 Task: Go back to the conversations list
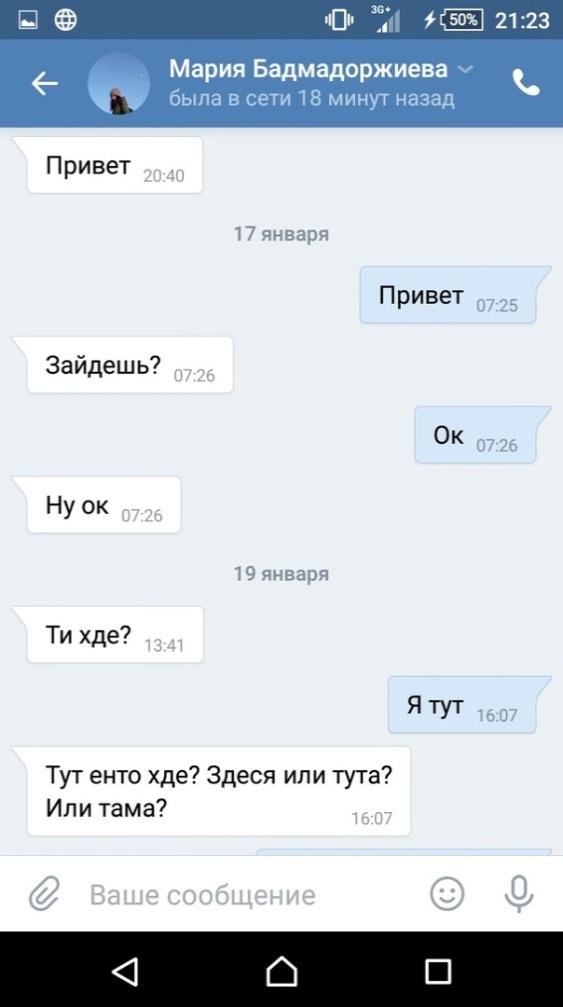(45, 83)
